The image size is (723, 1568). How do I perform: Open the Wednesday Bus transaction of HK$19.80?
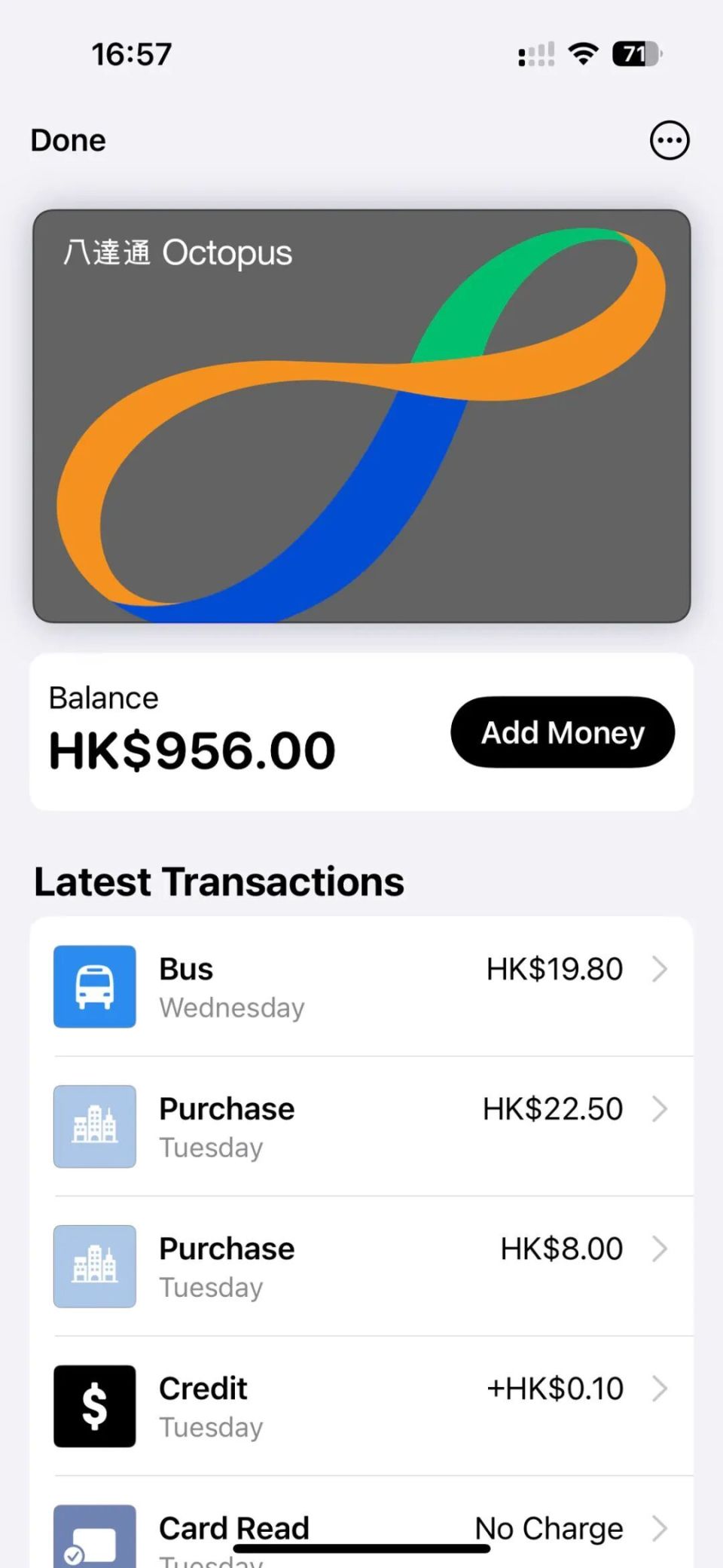pyautogui.click(x=361, y=986)
